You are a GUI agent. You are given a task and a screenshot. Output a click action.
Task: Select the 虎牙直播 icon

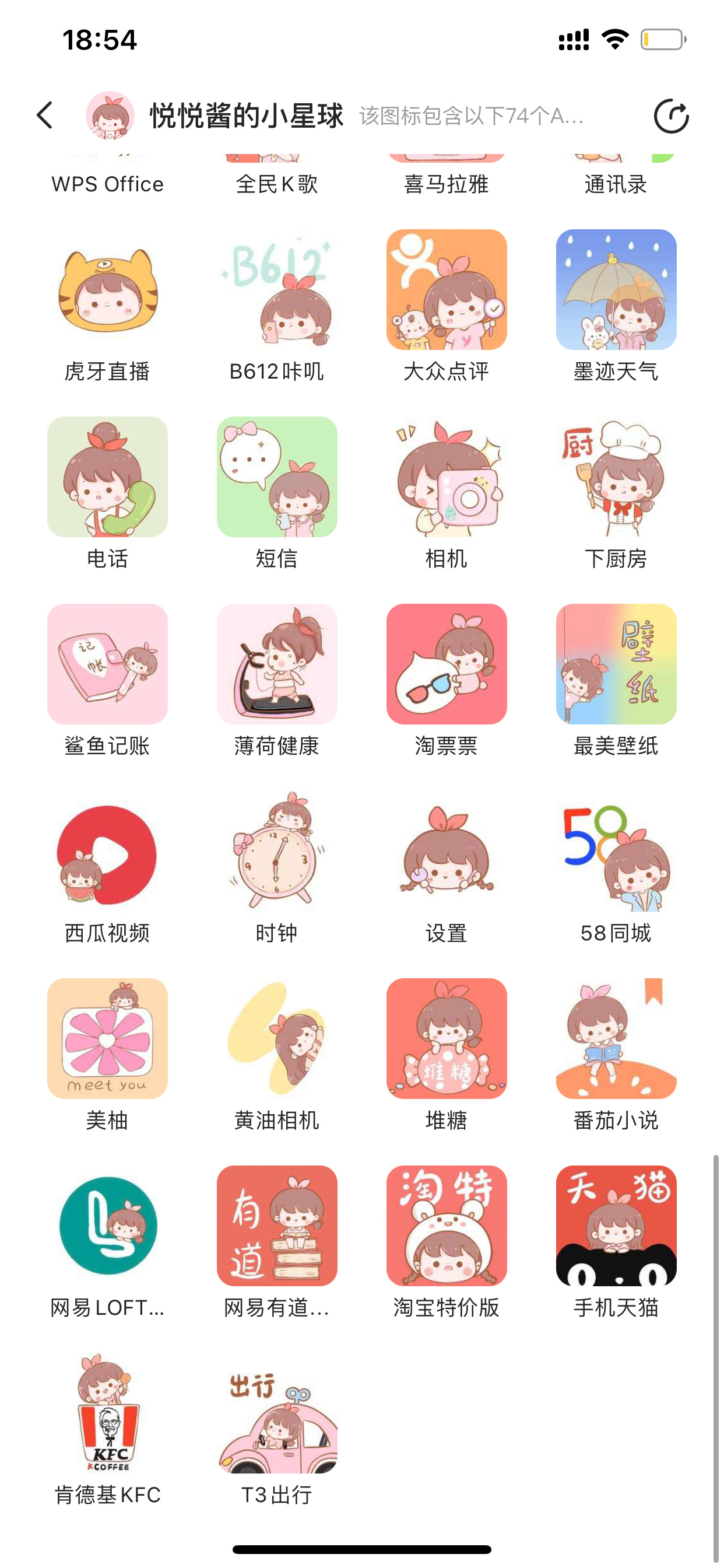[108, 290]
